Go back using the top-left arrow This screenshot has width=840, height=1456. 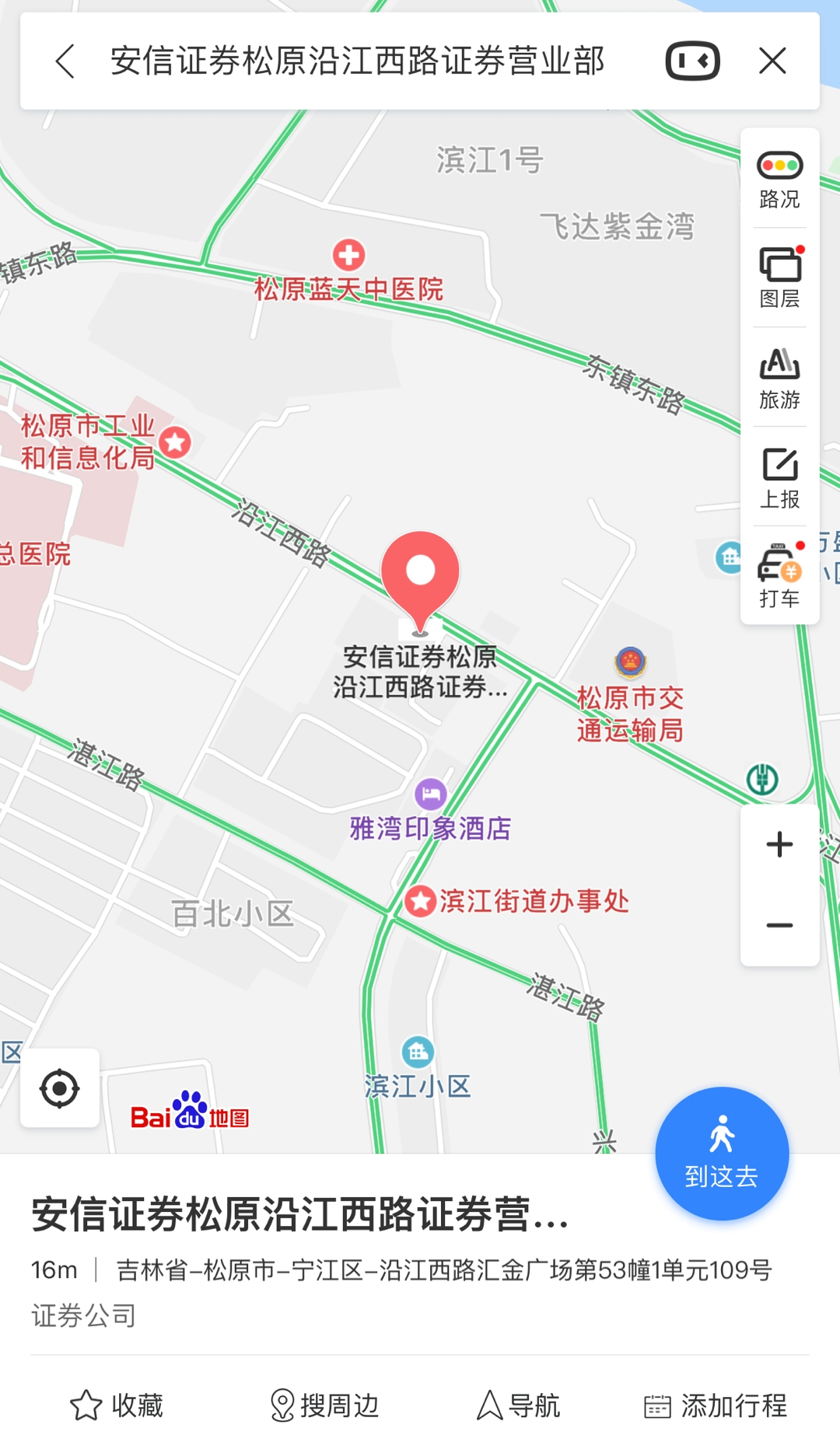pos(65,61)
